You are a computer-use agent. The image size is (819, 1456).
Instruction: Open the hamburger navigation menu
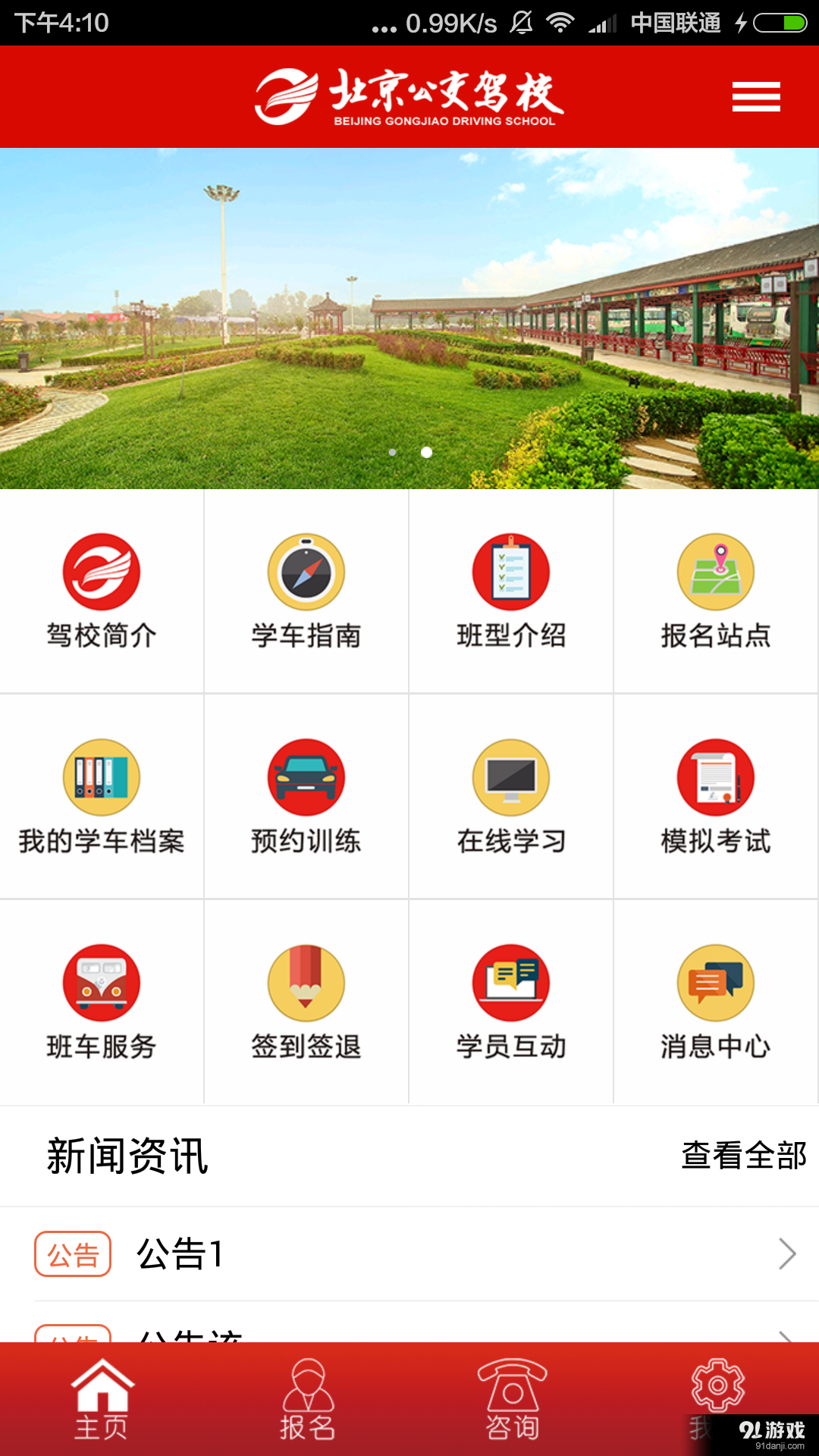pos(755,96)
